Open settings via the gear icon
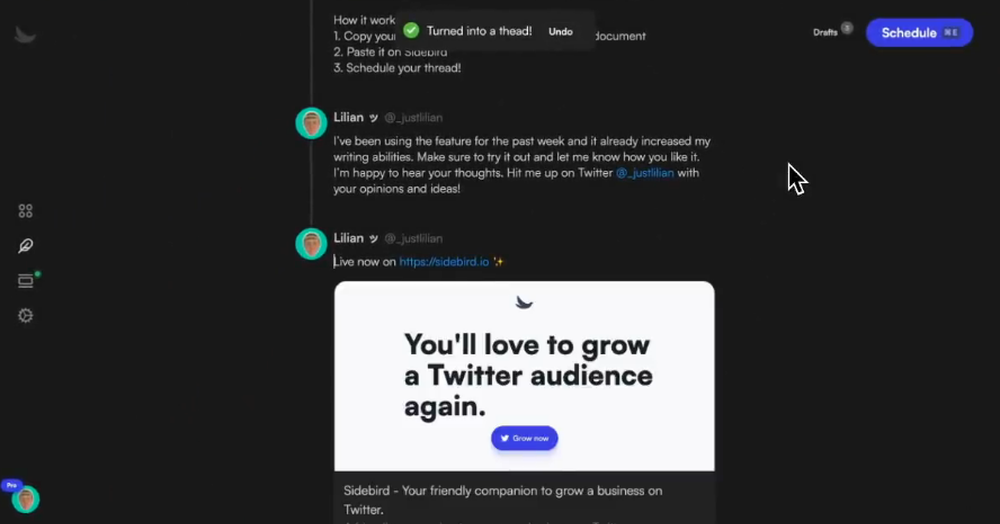 click(26, 316)
